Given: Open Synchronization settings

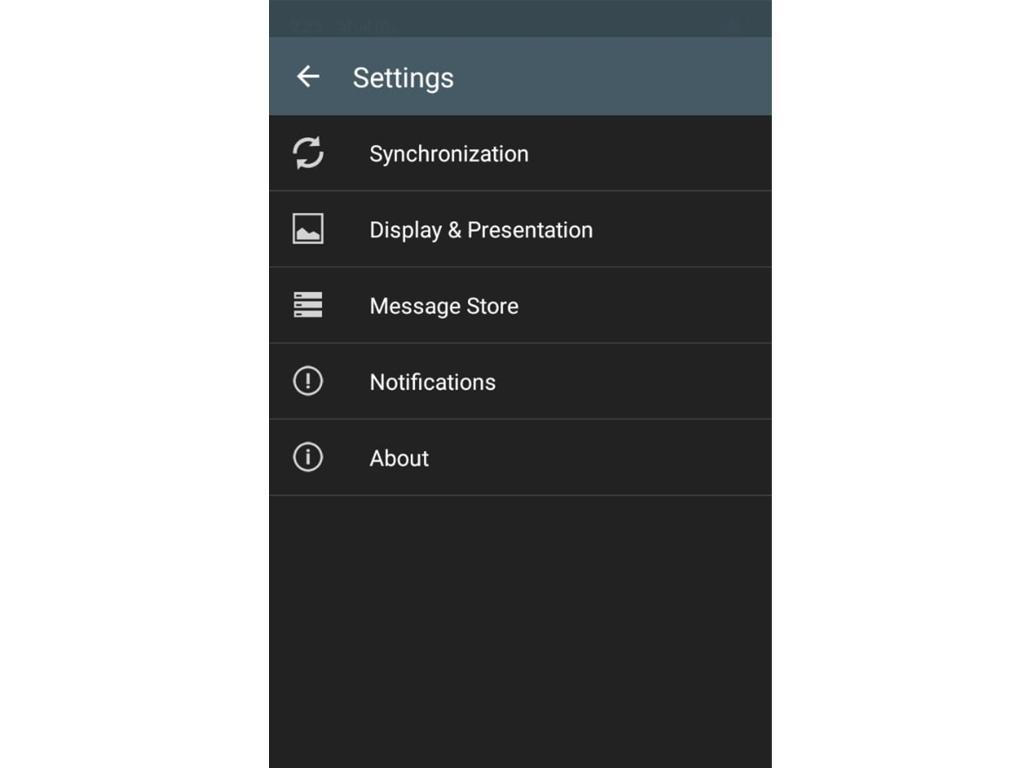Looking at the screenshot, I should point(448,154).
